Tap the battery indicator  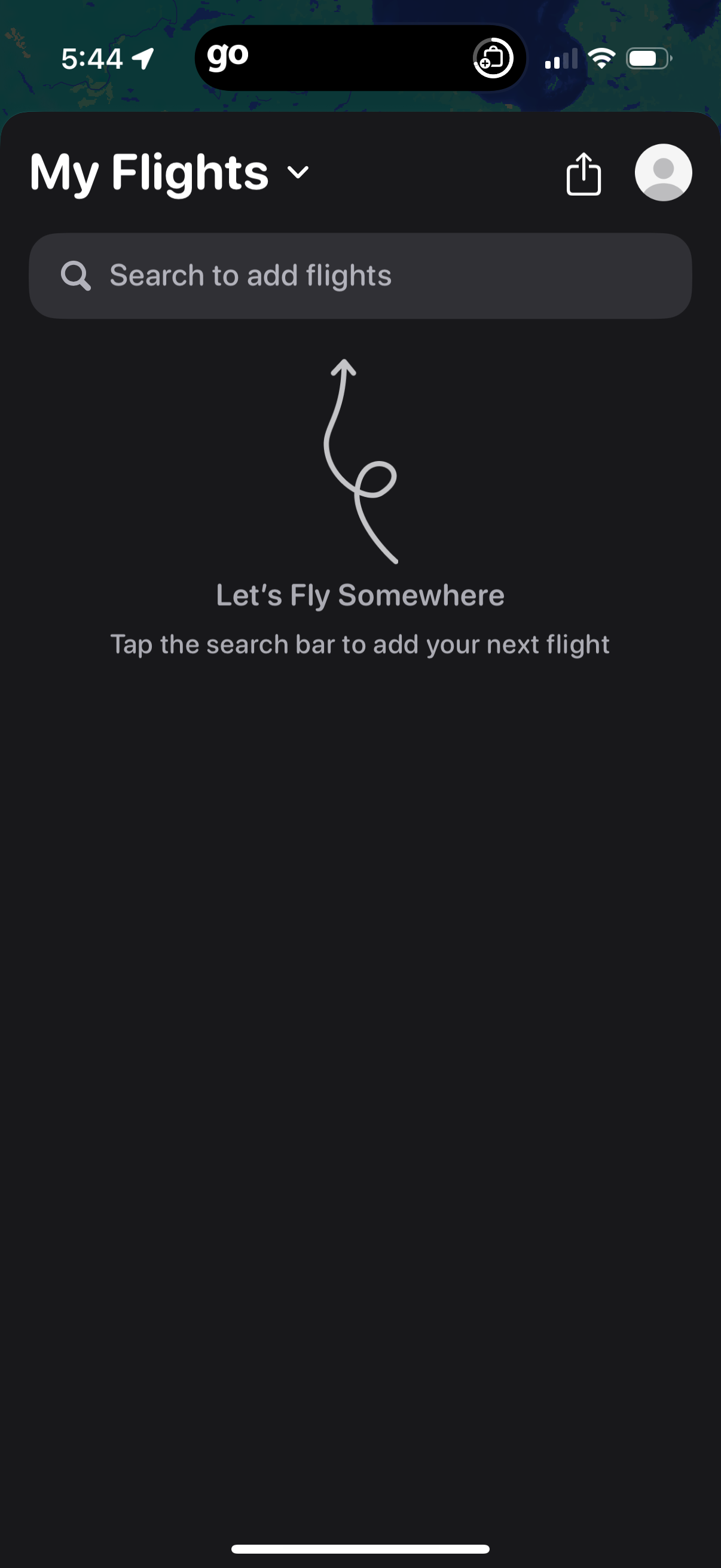point(647,58)
